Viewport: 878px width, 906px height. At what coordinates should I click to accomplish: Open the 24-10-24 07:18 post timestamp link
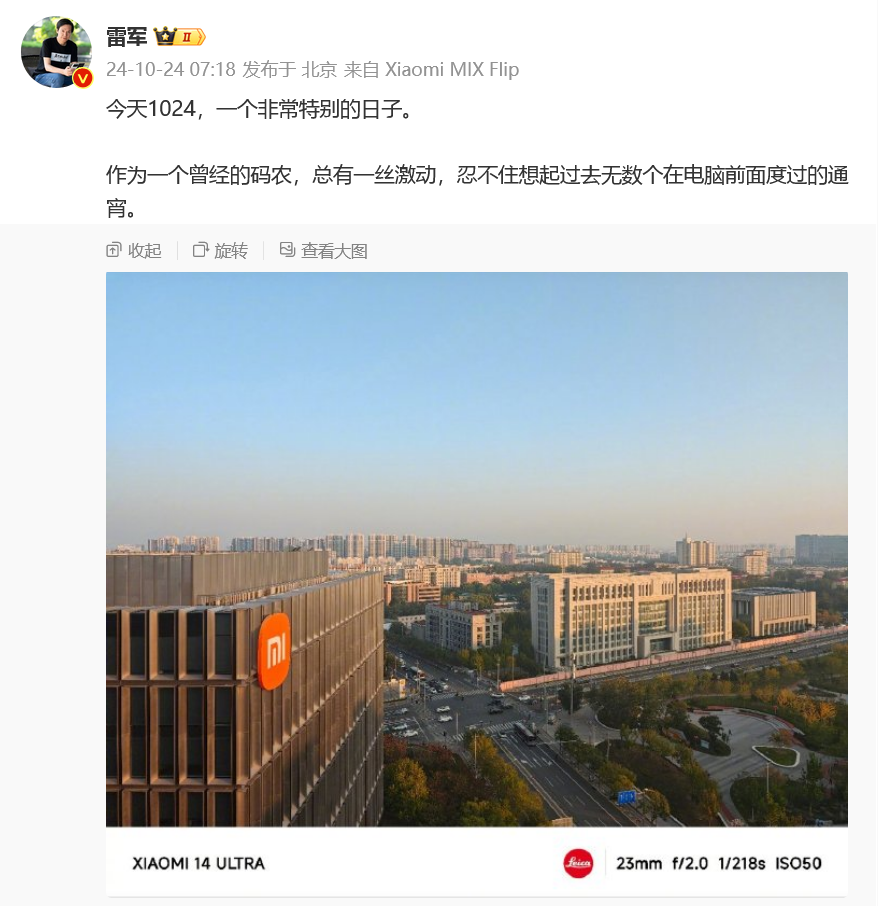click(170, 70)
